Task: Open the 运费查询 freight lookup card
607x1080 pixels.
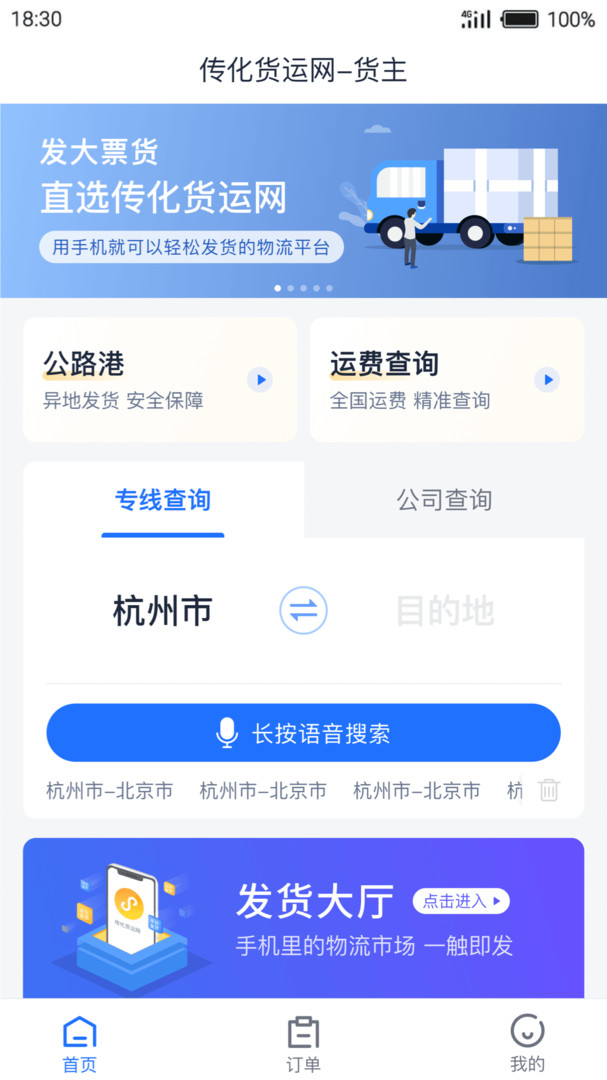Action: point(446,380)
